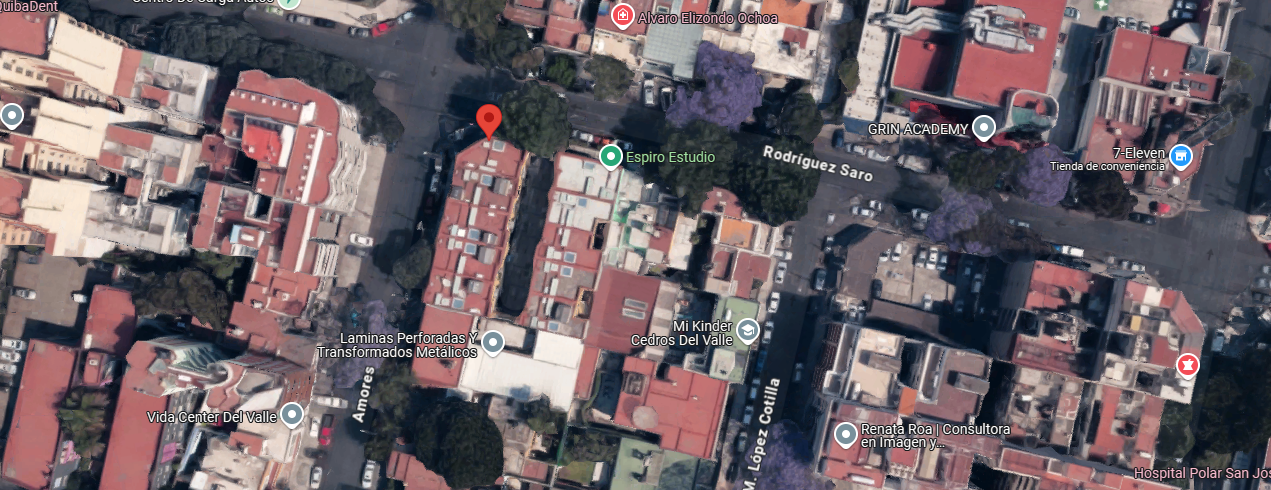The height and width of the screenshot is (490, 1271).
Task: Open the Hospital Polar San José label
Action: click(1201, 472)
